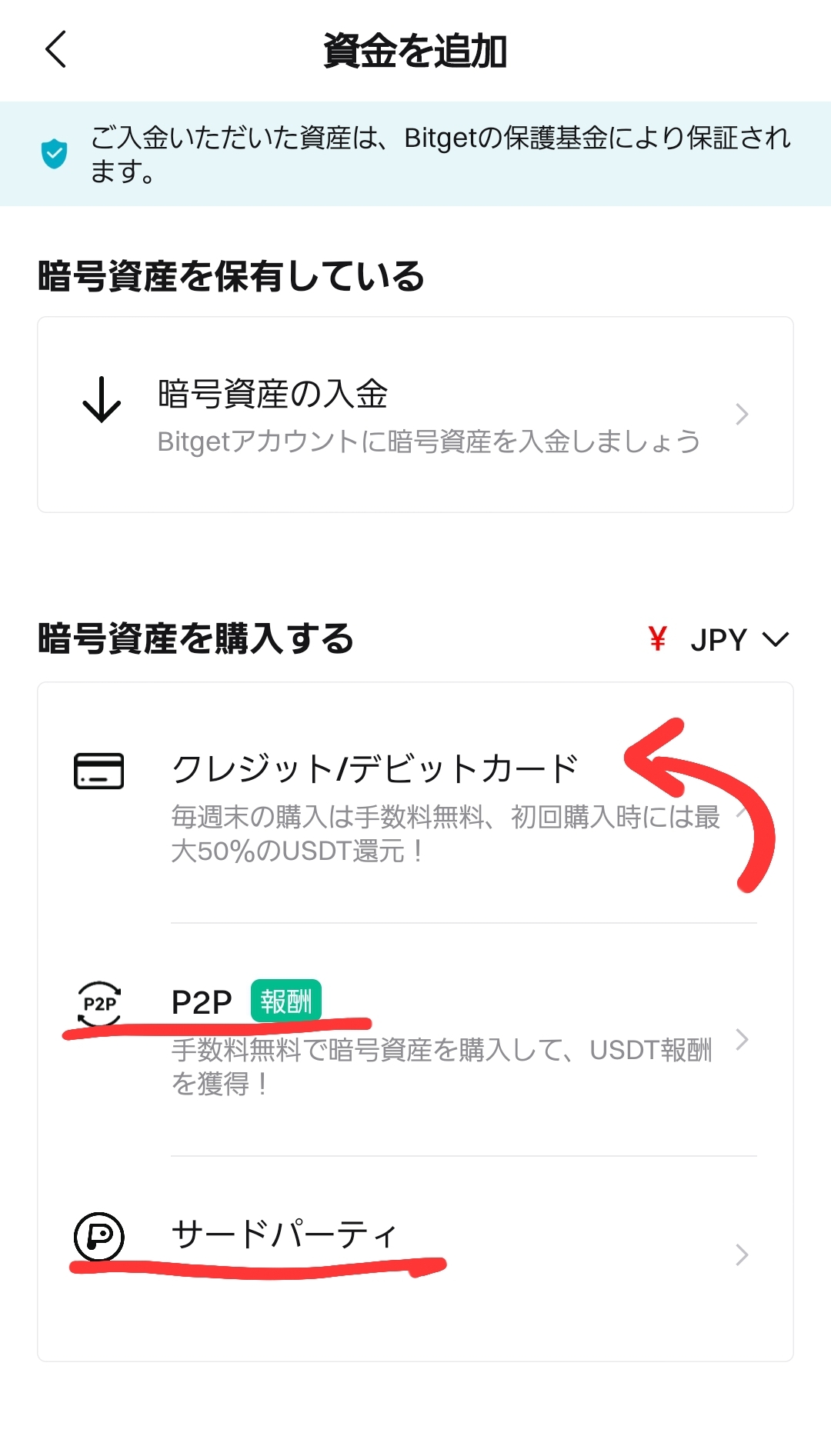Screen dimensions: 831x1456
Task: Tap the protection fund guarantee notice banner
Action: [415, 154]
